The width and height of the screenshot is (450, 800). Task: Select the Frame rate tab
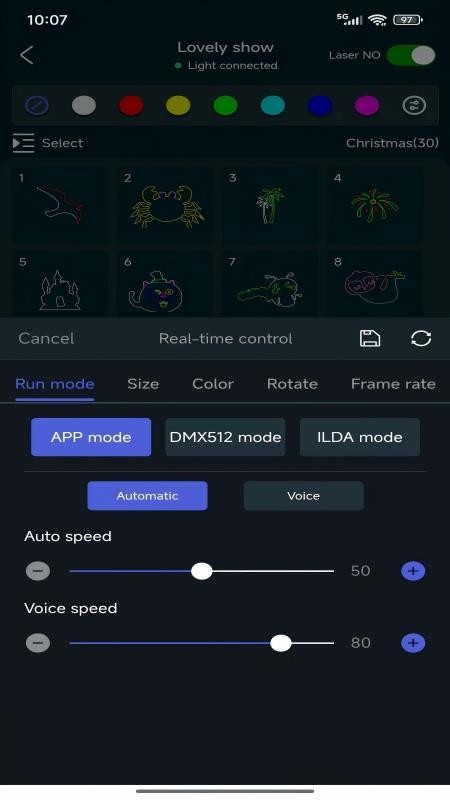click(x=393, y=384)
